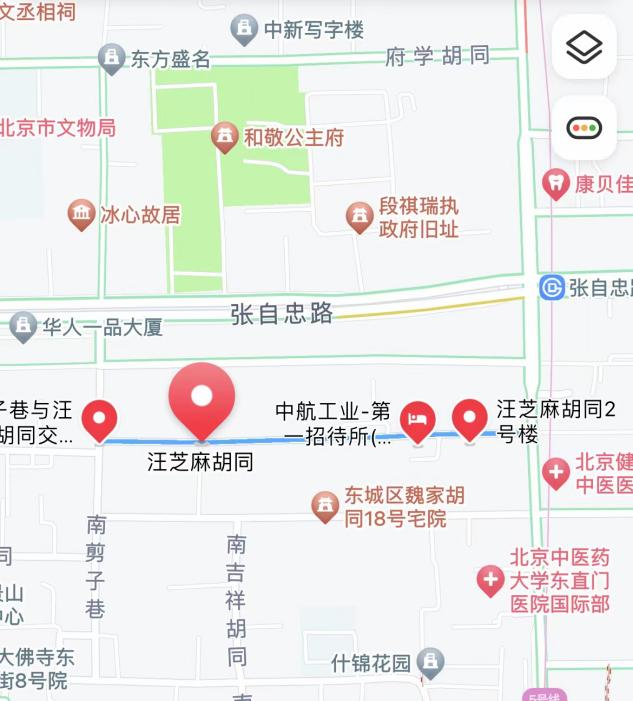Tap the 康贝佳 dental clinic marker
Viewport: 633px width, 701px height.
[x=555, y=184]
